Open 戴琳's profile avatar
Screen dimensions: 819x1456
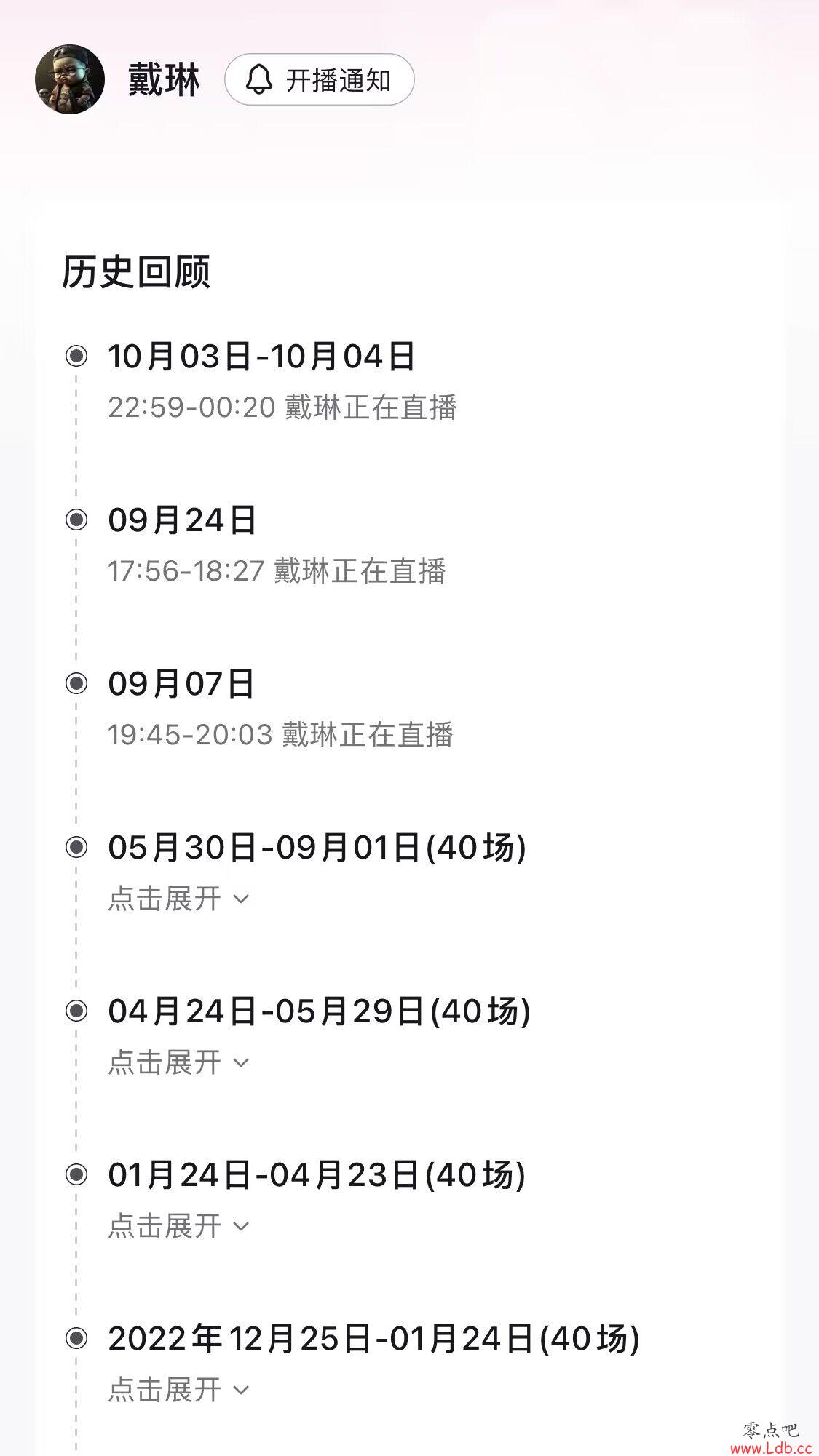click(x=70, y=79)
